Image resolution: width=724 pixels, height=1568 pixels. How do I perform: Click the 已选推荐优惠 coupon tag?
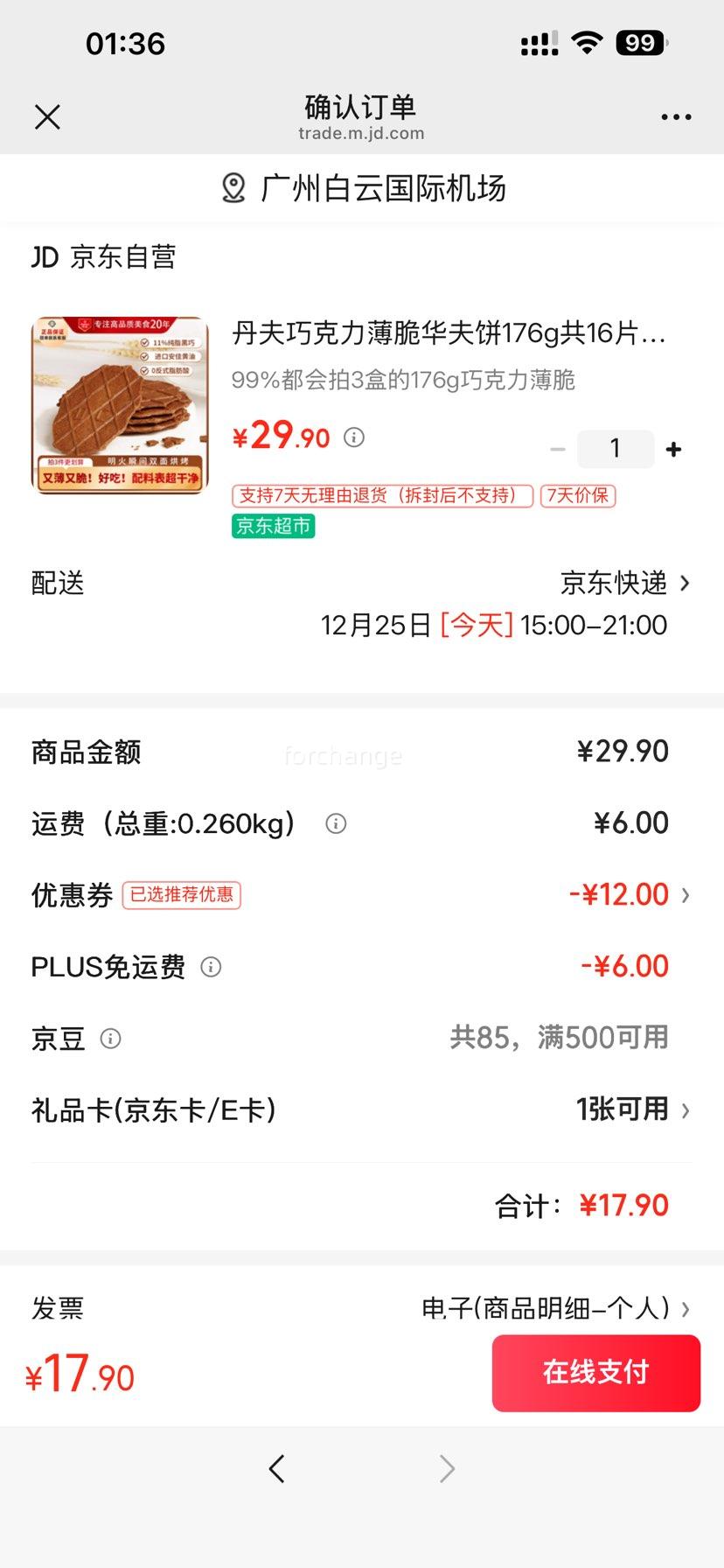[x=181, y=895]
